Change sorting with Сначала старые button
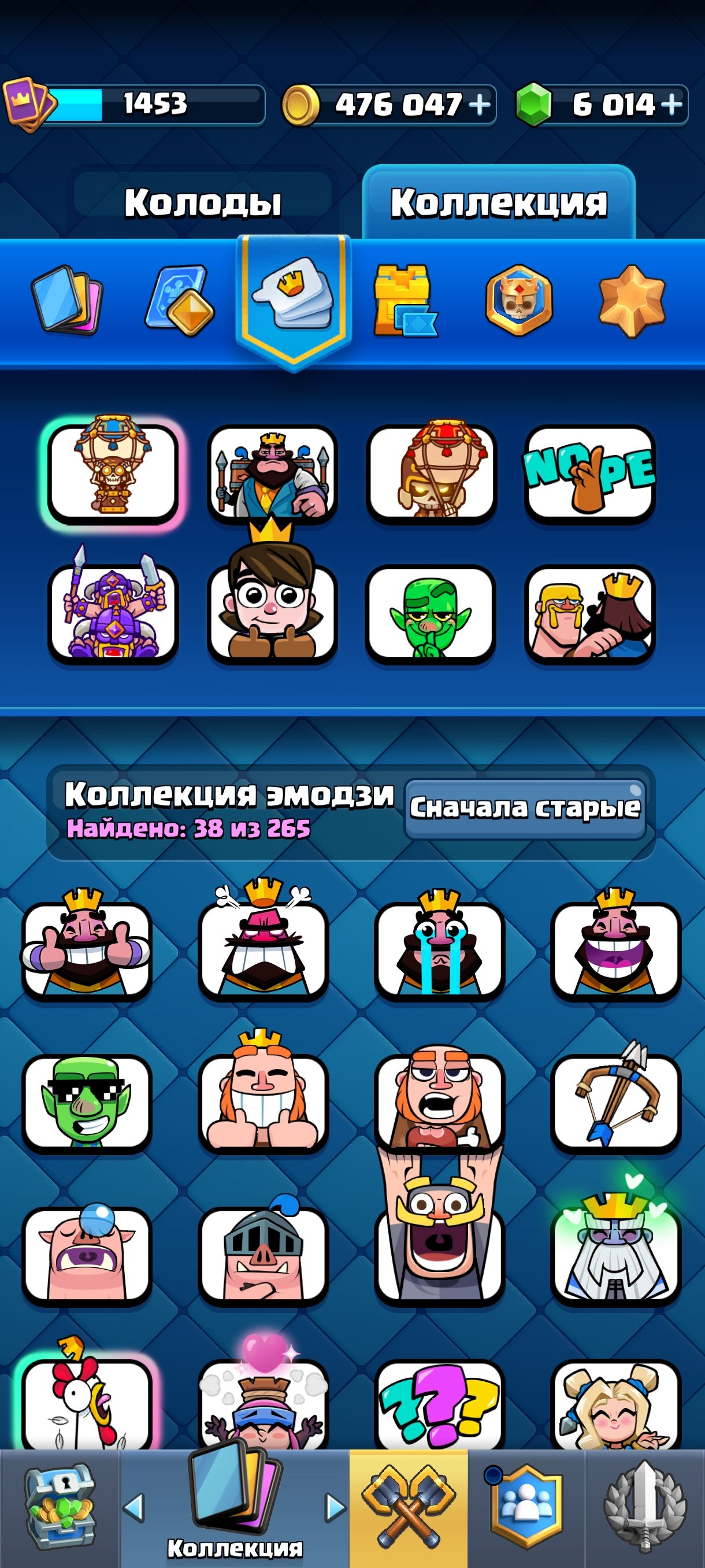The height and width of the screenshot is (1568, 705). tap(524, 809)
